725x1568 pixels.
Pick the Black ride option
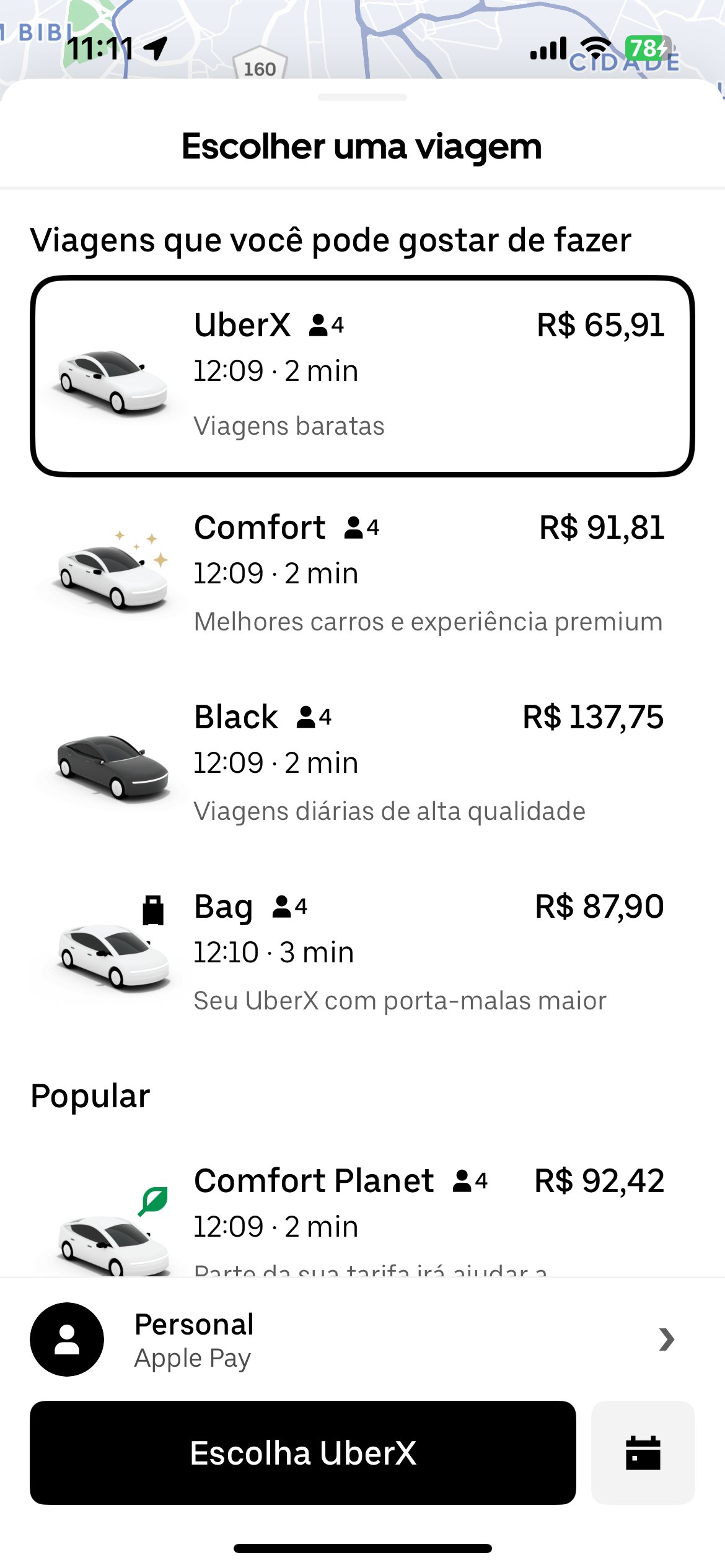tap(362, 762)
